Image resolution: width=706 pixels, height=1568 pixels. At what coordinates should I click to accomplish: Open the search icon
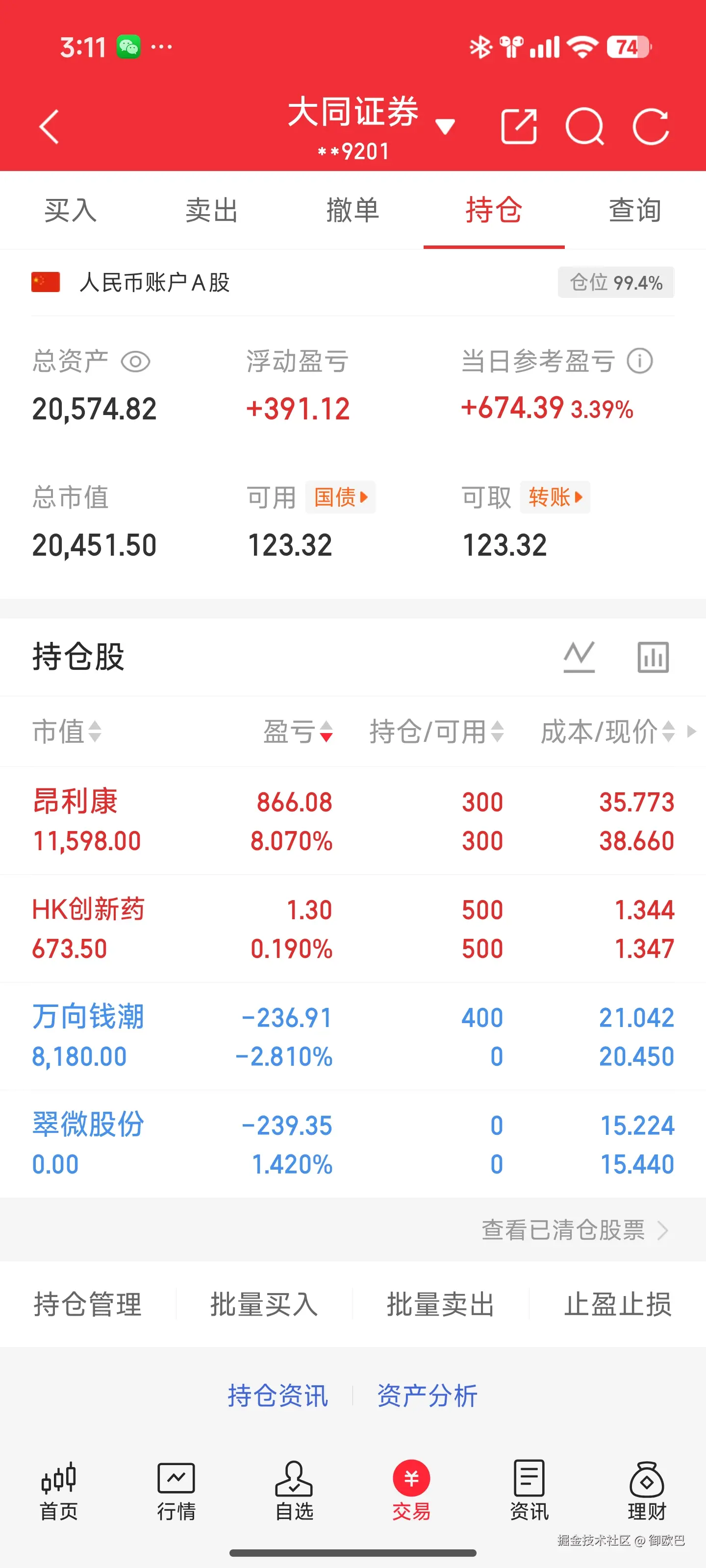click(586, 126)
